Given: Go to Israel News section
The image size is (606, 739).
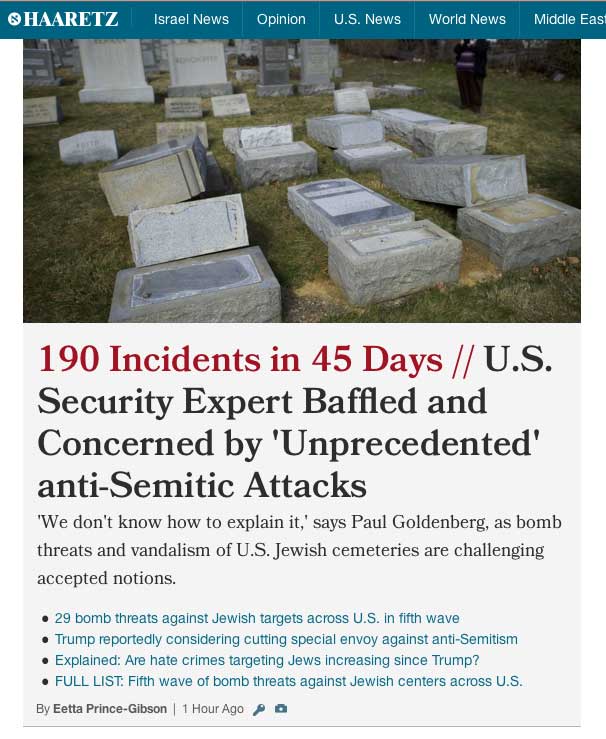Looking at the screenshot, I should click(191, 19).
